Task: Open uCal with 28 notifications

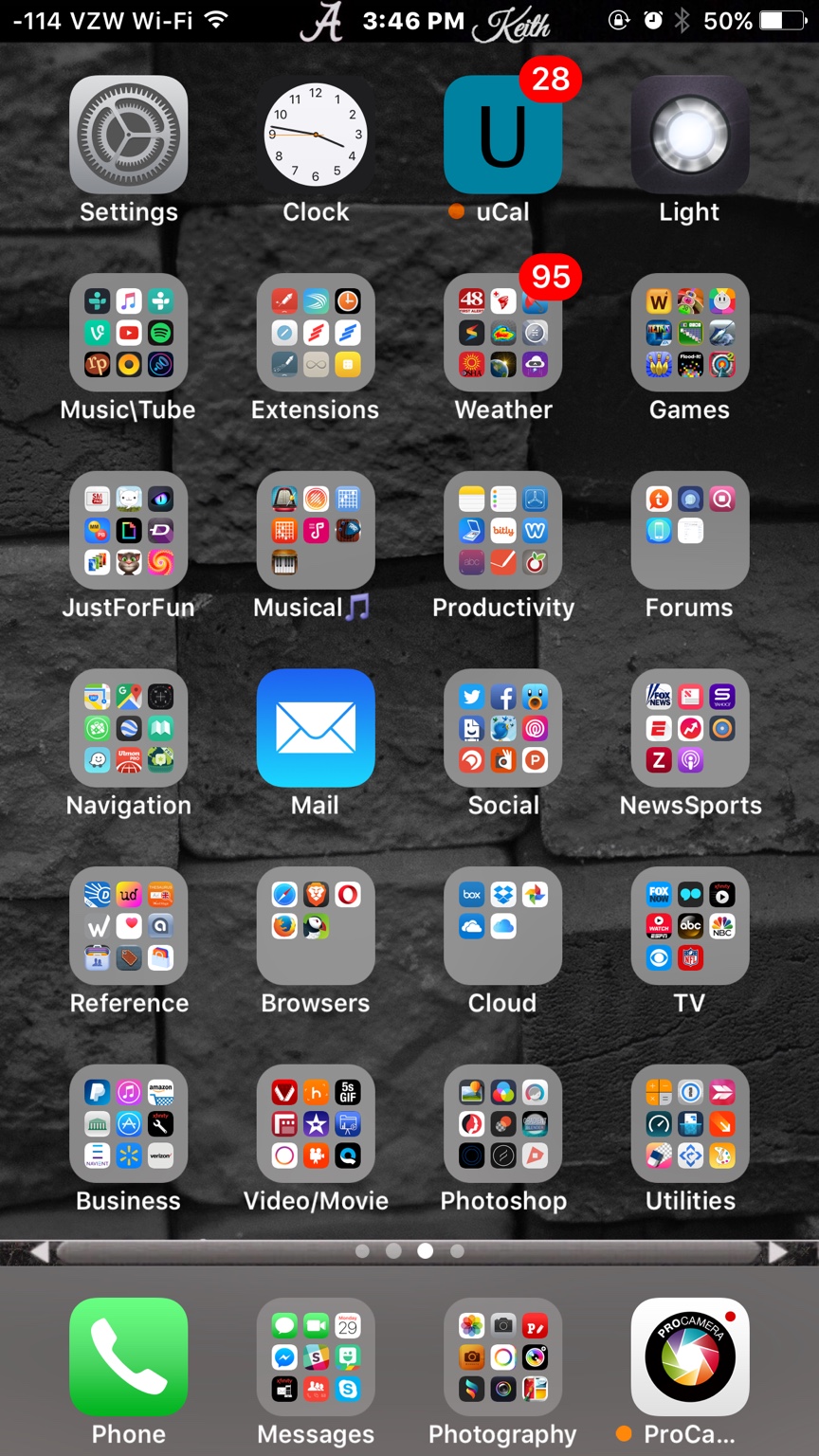Action: pos(502,135)
